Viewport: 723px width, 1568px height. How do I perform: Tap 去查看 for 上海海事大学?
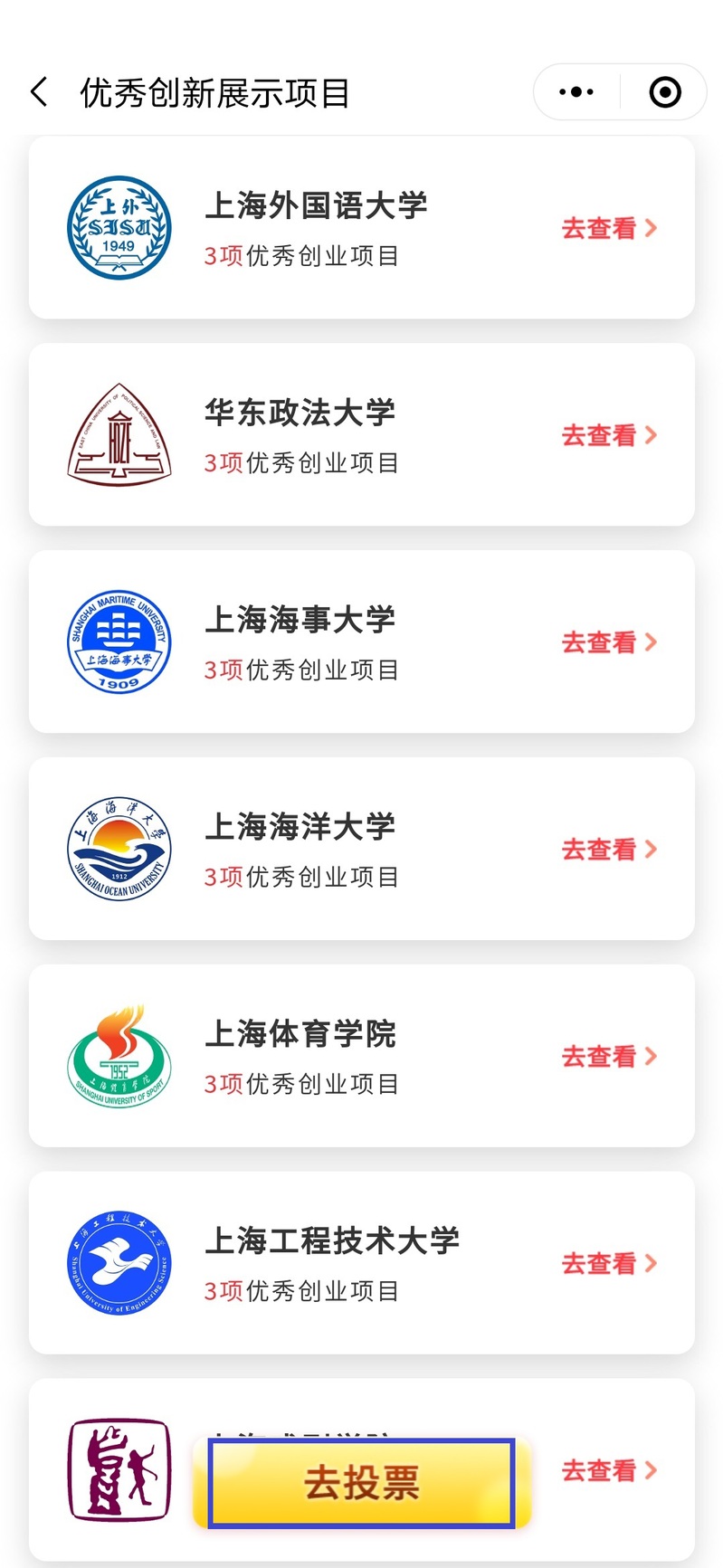pos(609,642)
